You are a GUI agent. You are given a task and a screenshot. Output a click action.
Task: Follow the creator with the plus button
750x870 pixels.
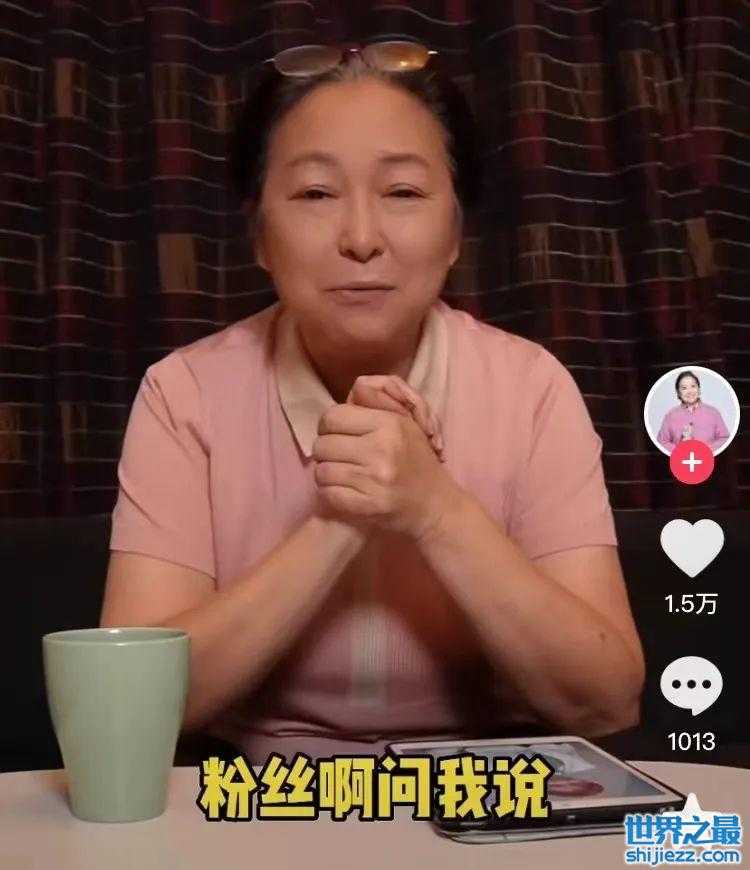tap(691, 462)
